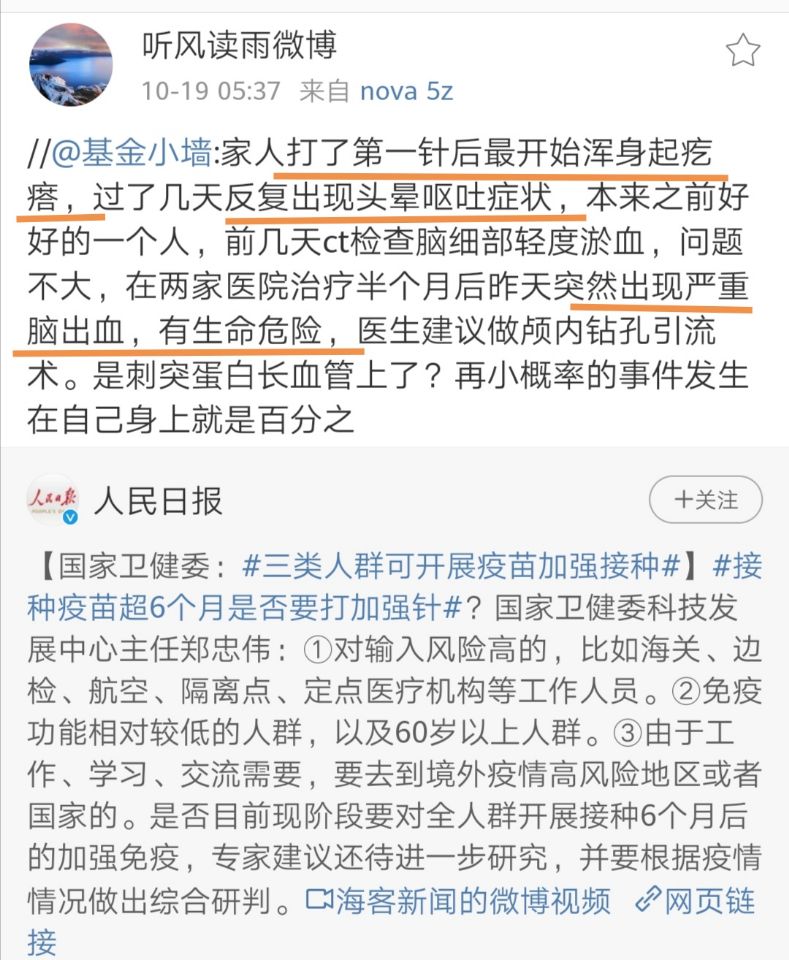
Task: Open hashtag #三类人群可开展疫苗加强接种#
Action: tap(462, 566)
